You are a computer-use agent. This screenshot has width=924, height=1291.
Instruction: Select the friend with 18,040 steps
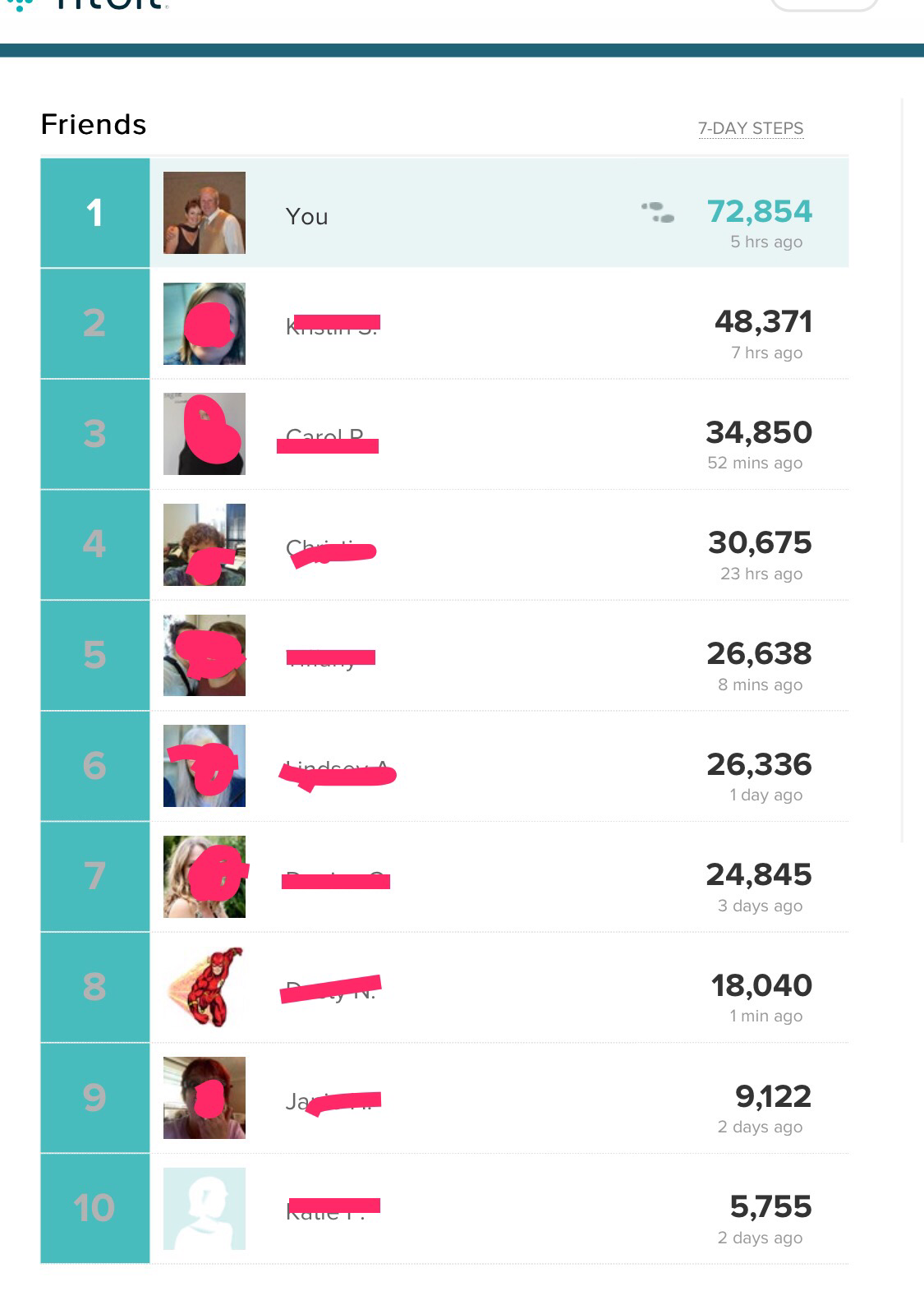[x=444, y=987]
